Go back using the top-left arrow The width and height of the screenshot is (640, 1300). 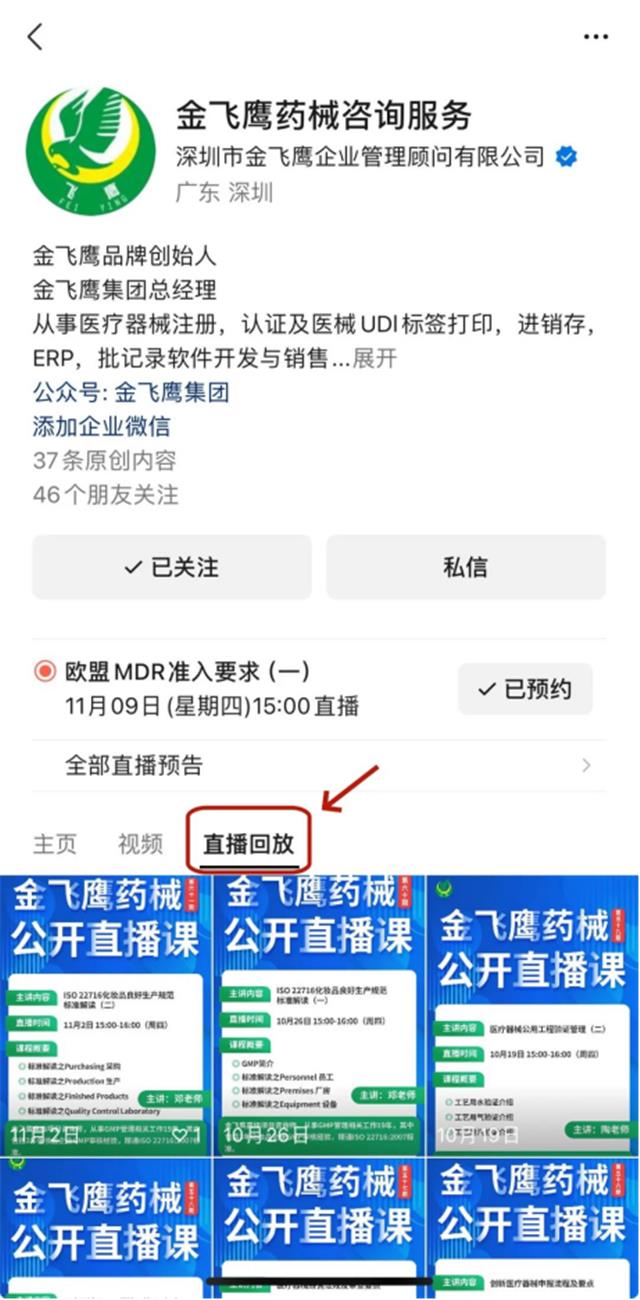click(35, 37)
